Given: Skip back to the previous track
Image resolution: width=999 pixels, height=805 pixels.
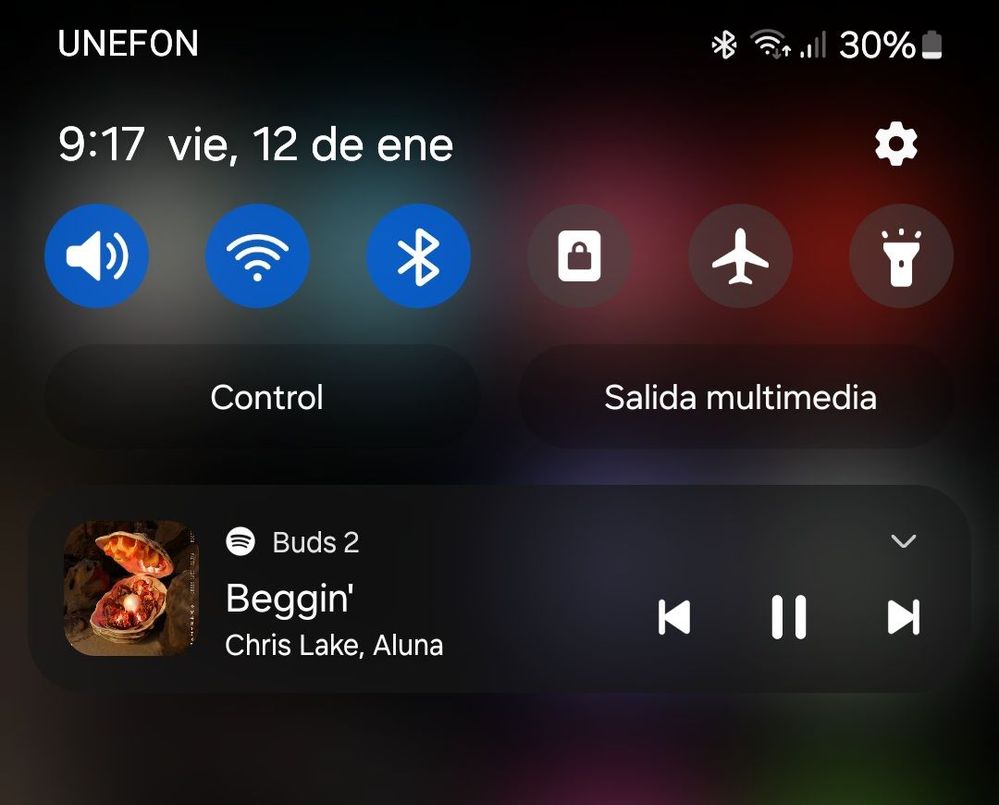Looking at the screenshot, I should (674, 617).
